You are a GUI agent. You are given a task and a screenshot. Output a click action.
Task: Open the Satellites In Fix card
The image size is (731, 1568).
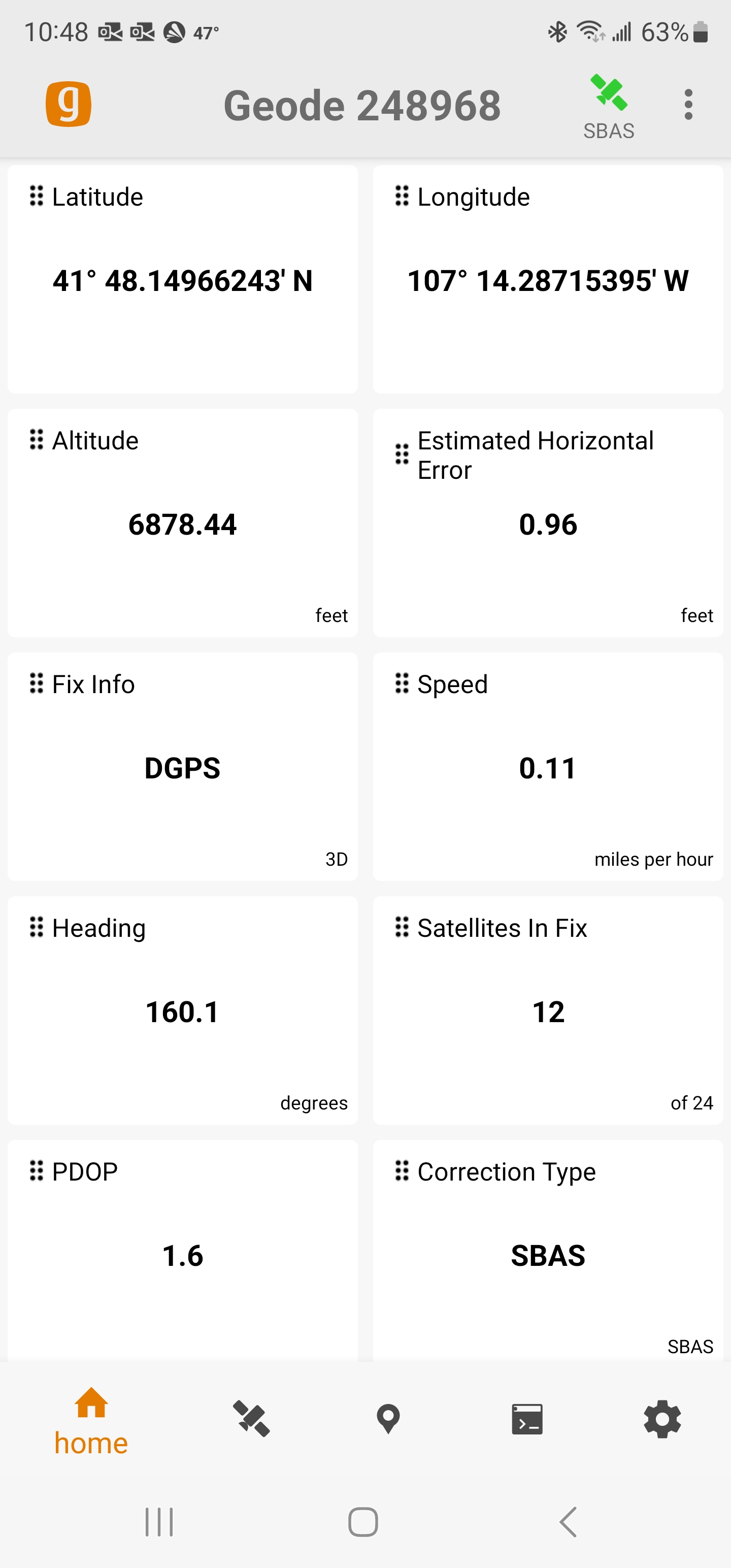click(548, 1010)
